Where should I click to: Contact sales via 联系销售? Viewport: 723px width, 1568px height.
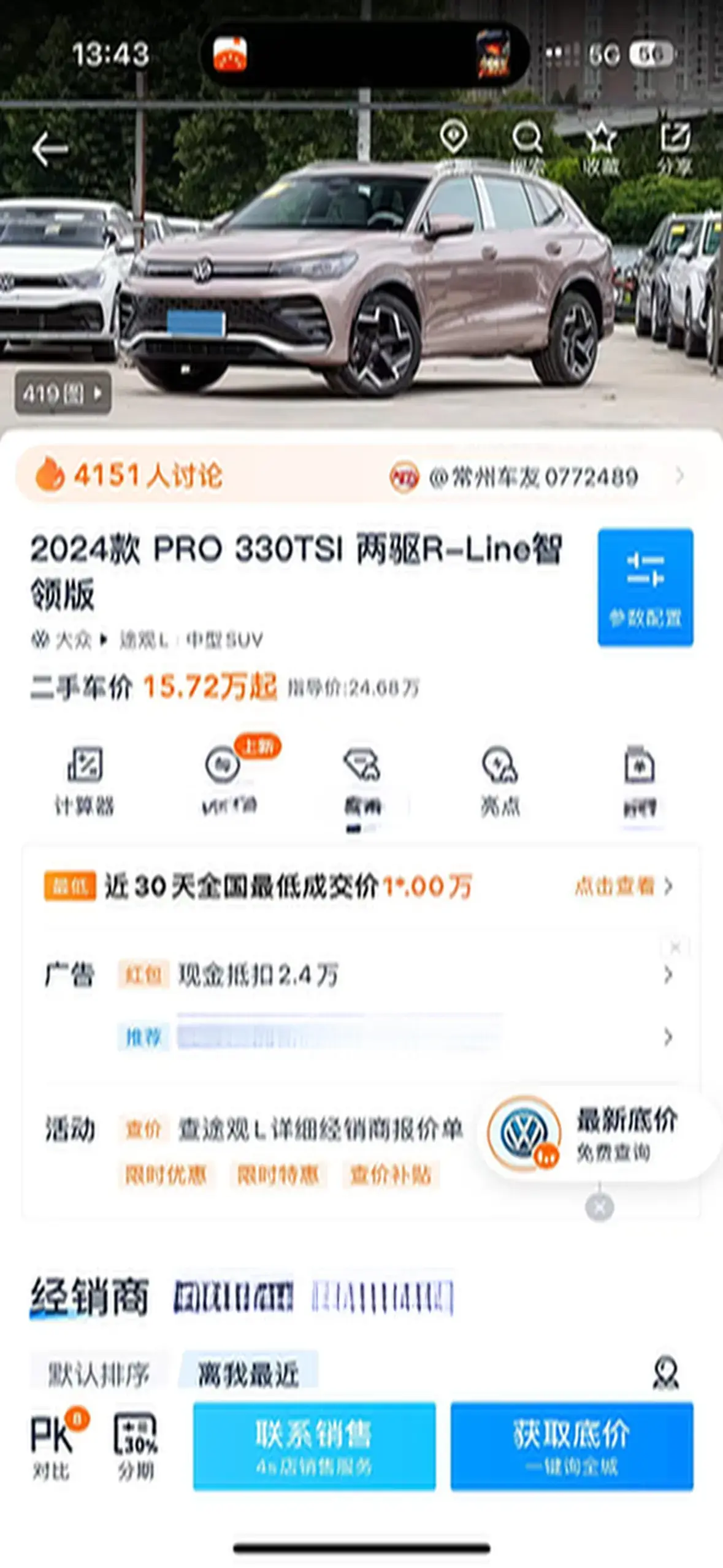[314, 1445]
